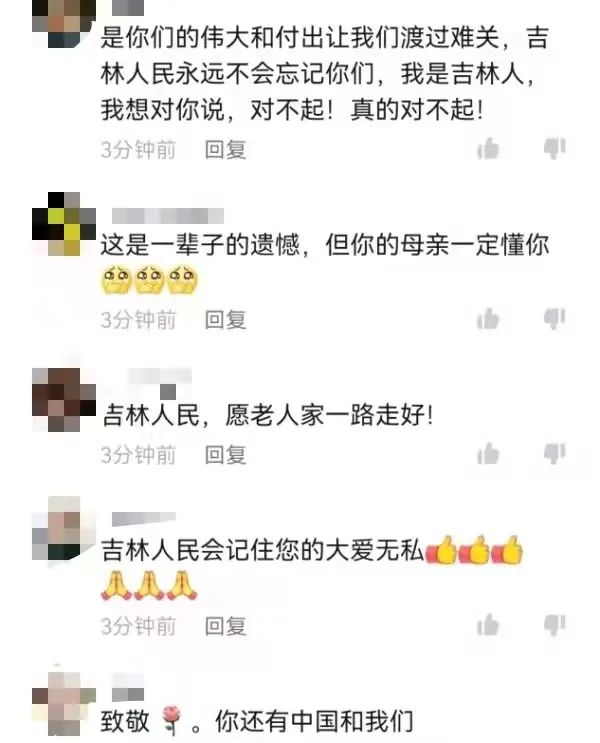Dislike the comment ending '真的对不起'

(554, 150)
